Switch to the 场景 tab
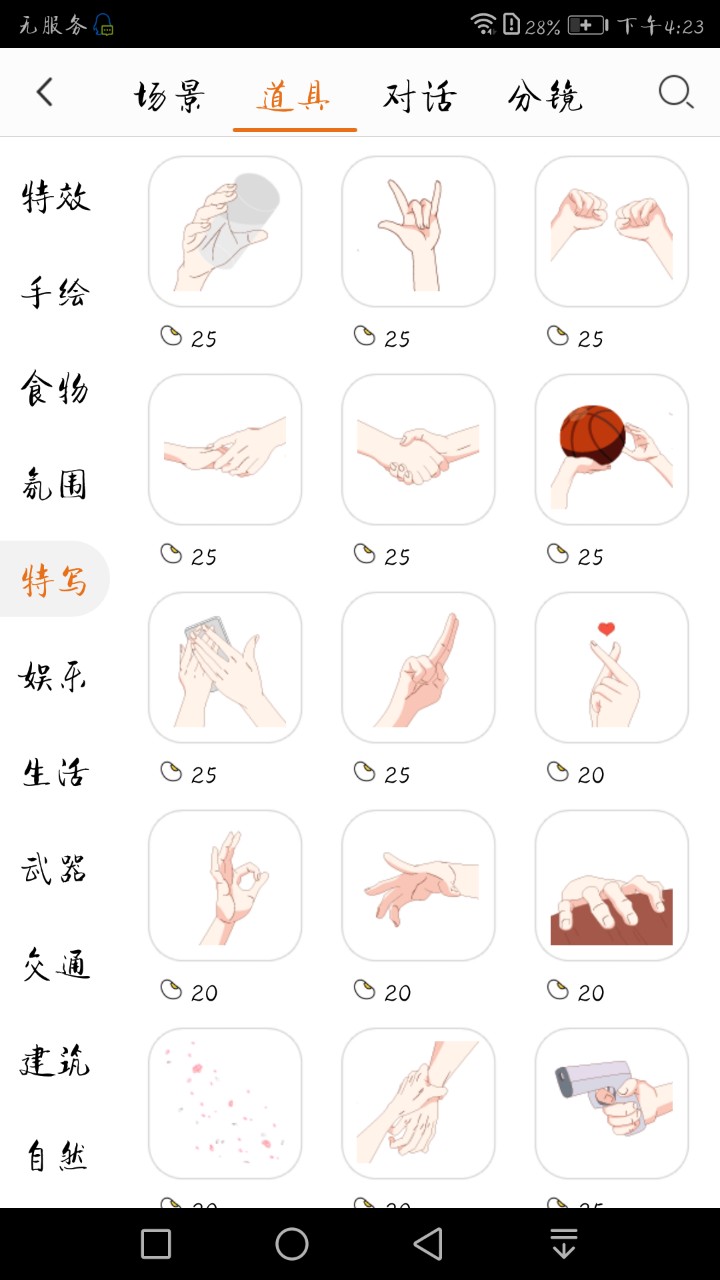Screen dimensions: 720x1280 tap(169, 97)
